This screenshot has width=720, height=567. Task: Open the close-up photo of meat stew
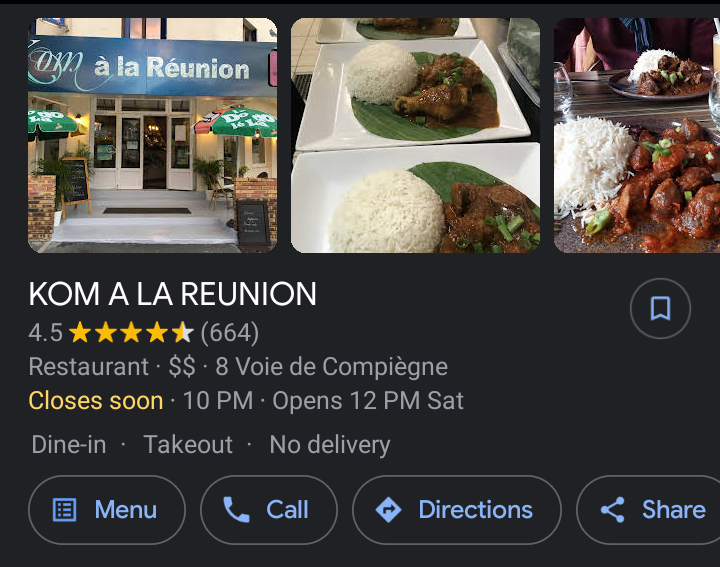637,135
